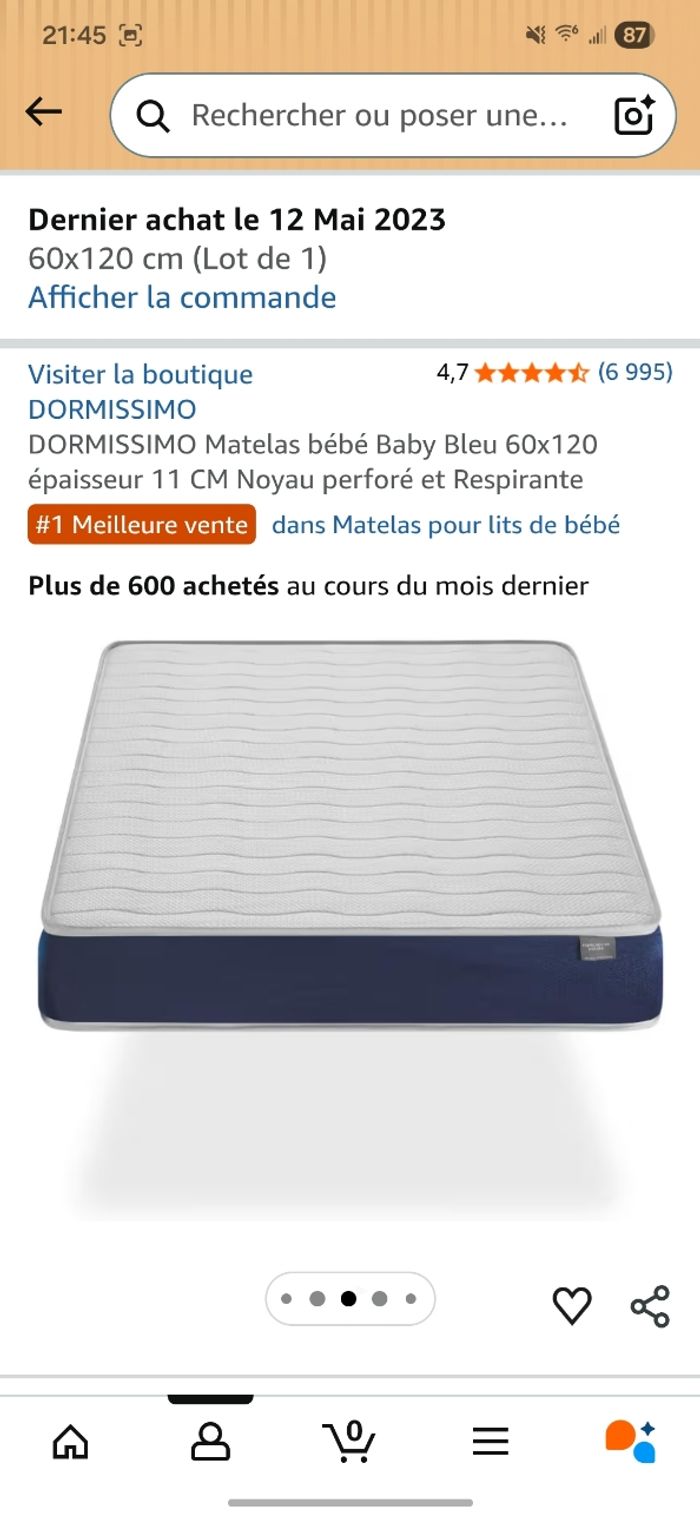
Task: Open the hamburger menu tab
Action: (490, 1441)
